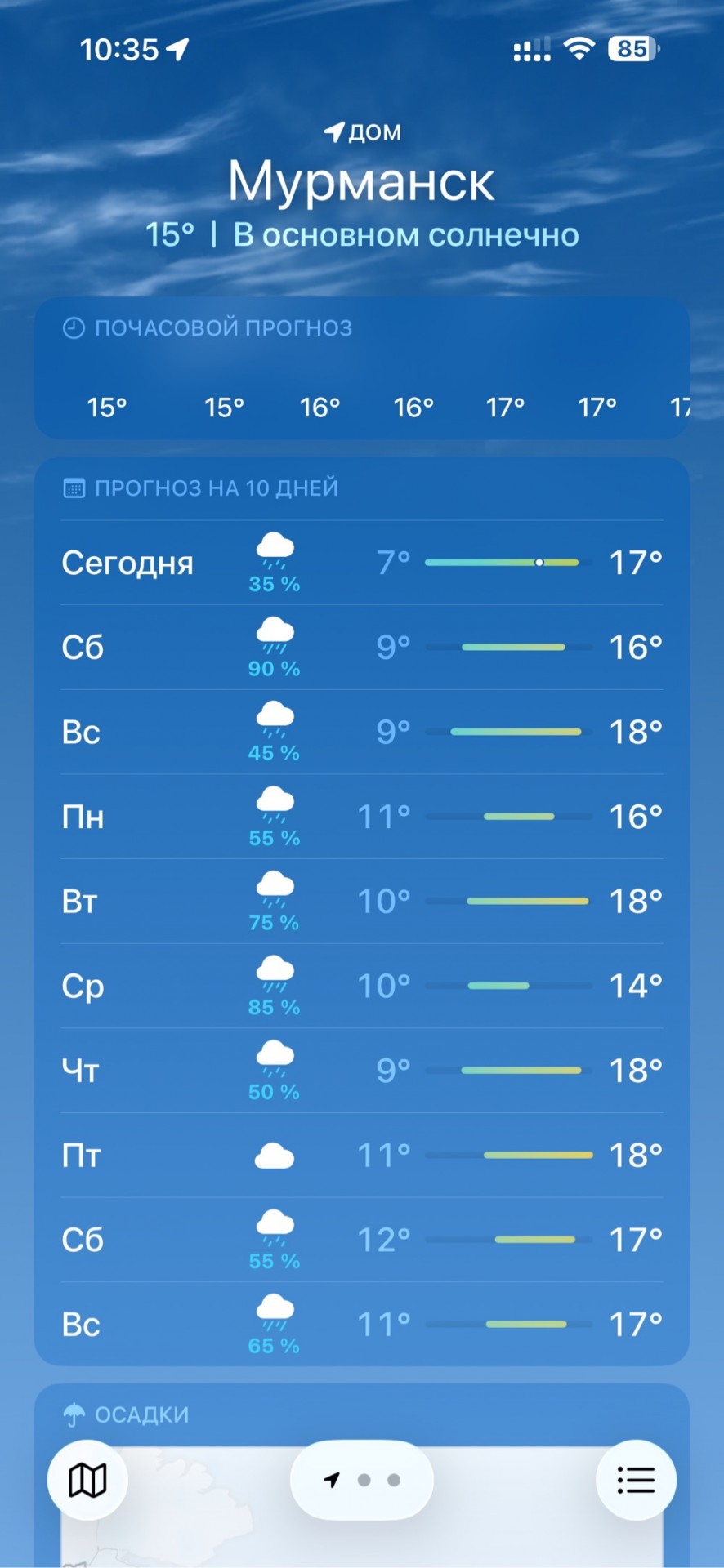This screenshot has width=724, height=1568.
Task: Open the weather map button
Action: point(87,1480)
